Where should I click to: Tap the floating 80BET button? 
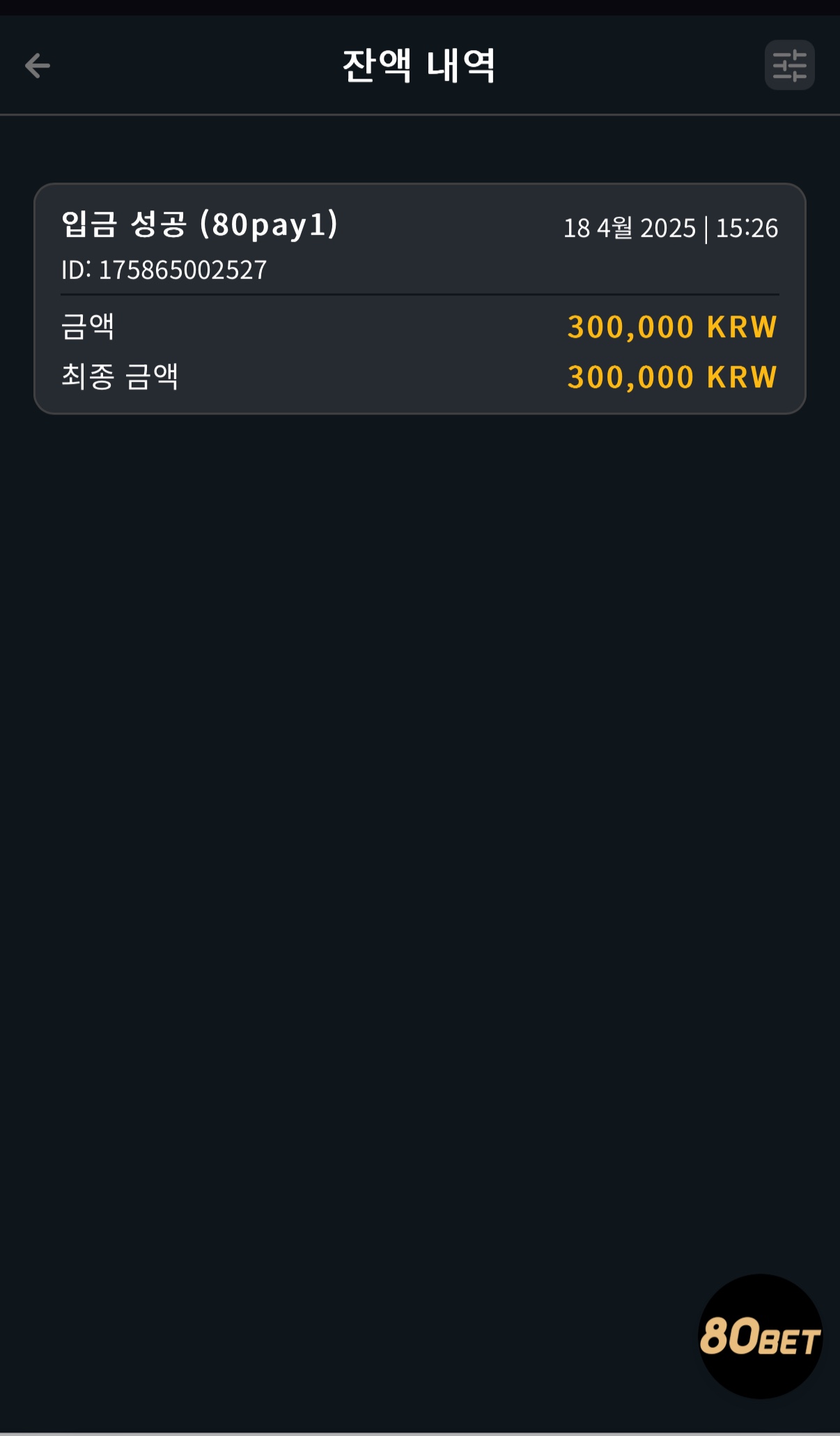[761, 1336]
